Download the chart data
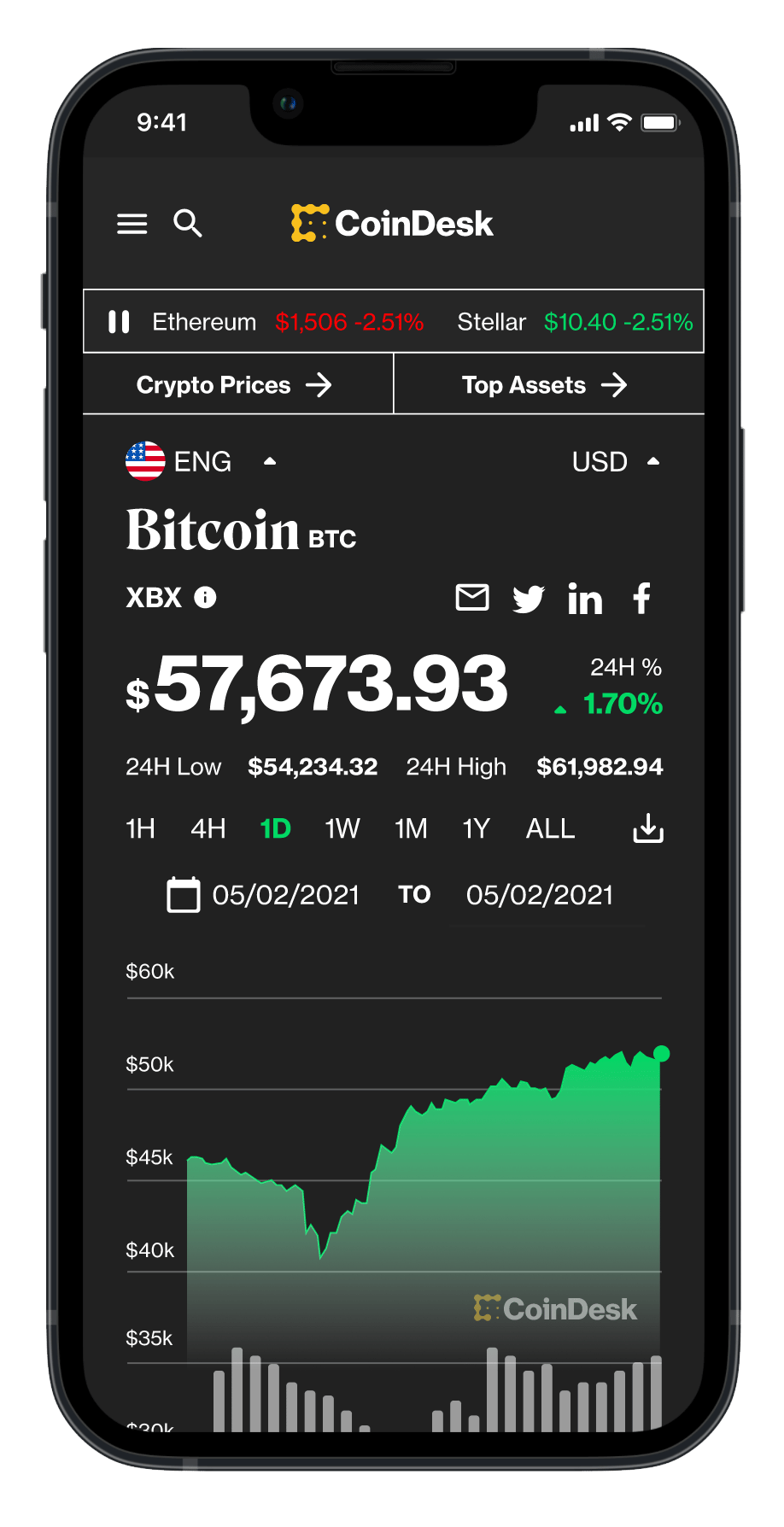Viewport: 784px width, 1527px height. pos(648,828)
